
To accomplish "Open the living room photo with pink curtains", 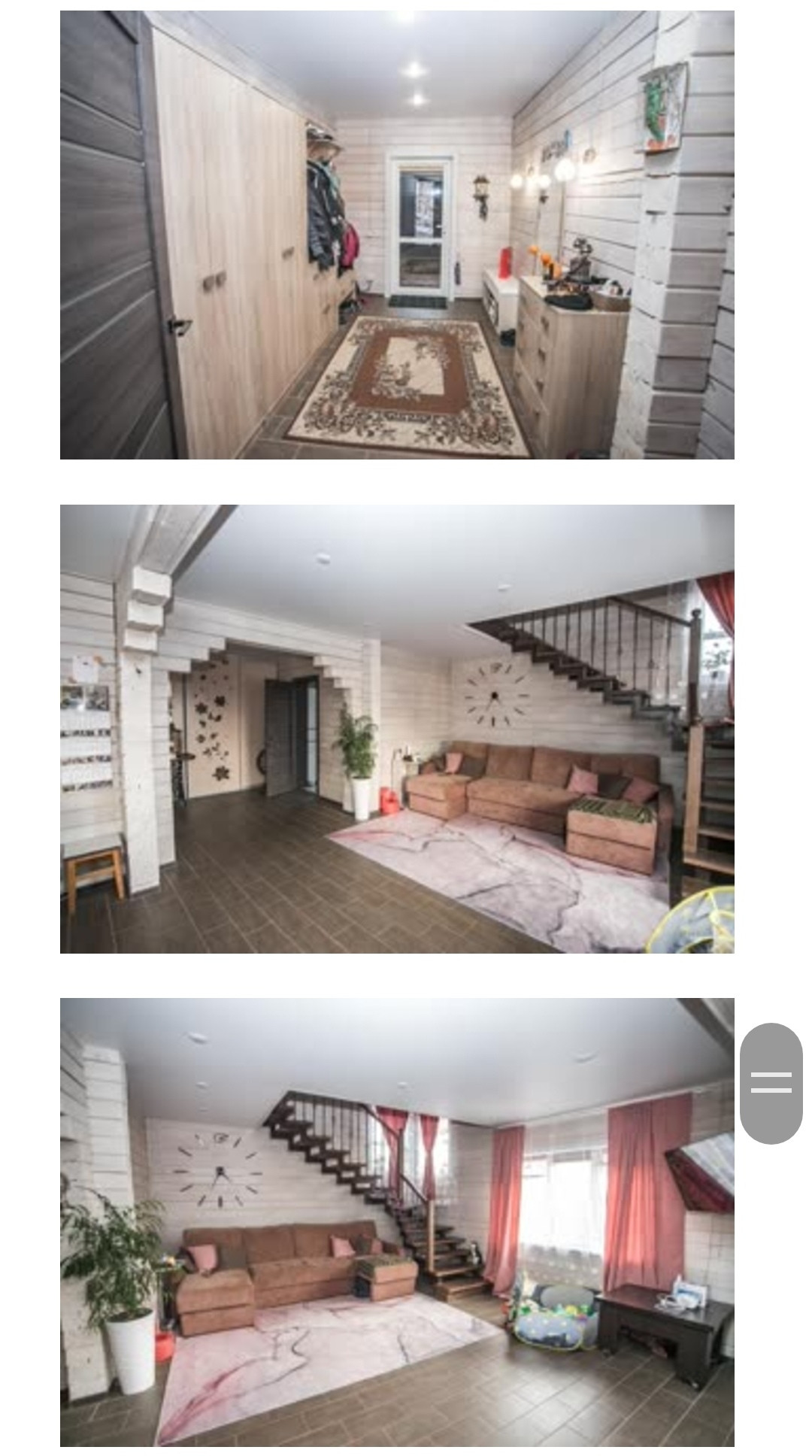I will tap(397, 1222).
